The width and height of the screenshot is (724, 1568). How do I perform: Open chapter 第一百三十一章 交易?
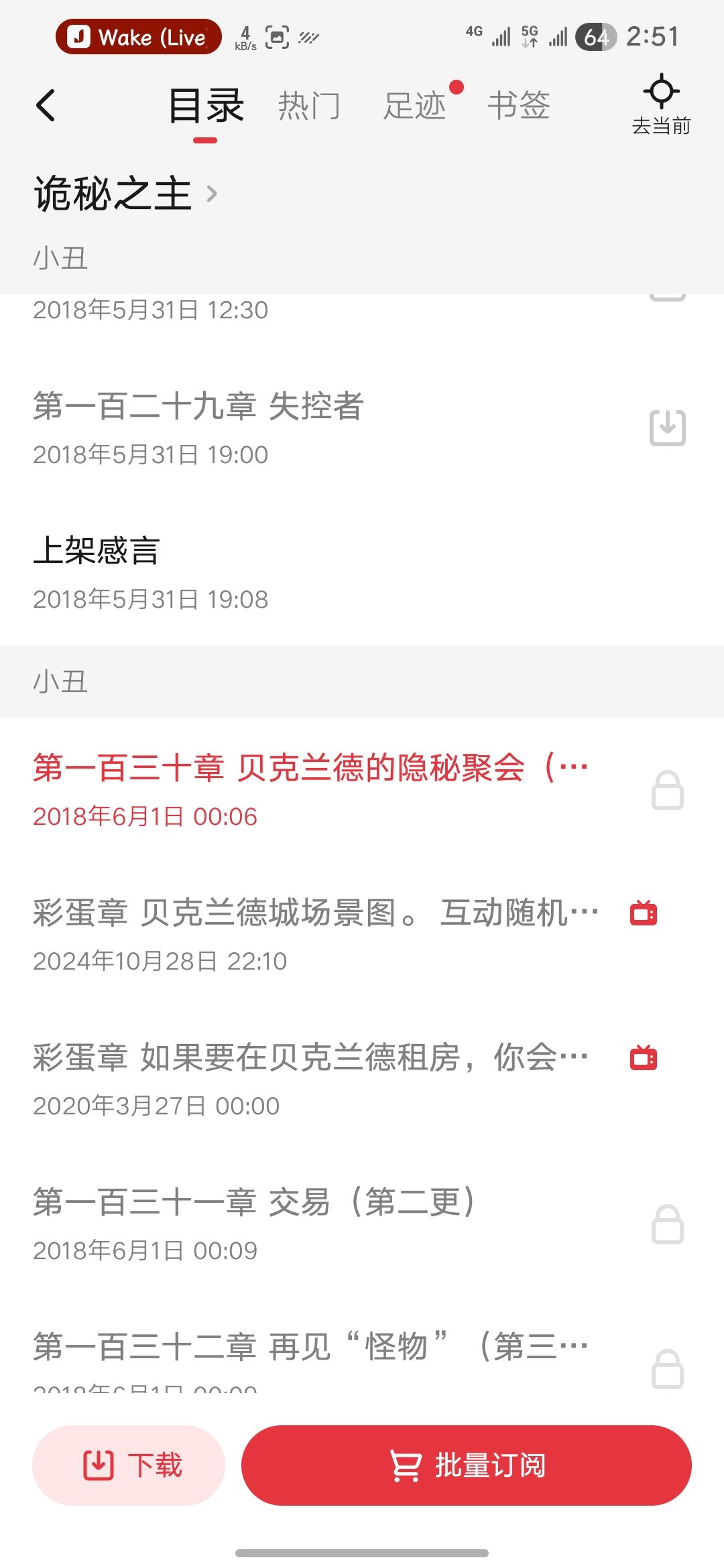coord(362,1225)
